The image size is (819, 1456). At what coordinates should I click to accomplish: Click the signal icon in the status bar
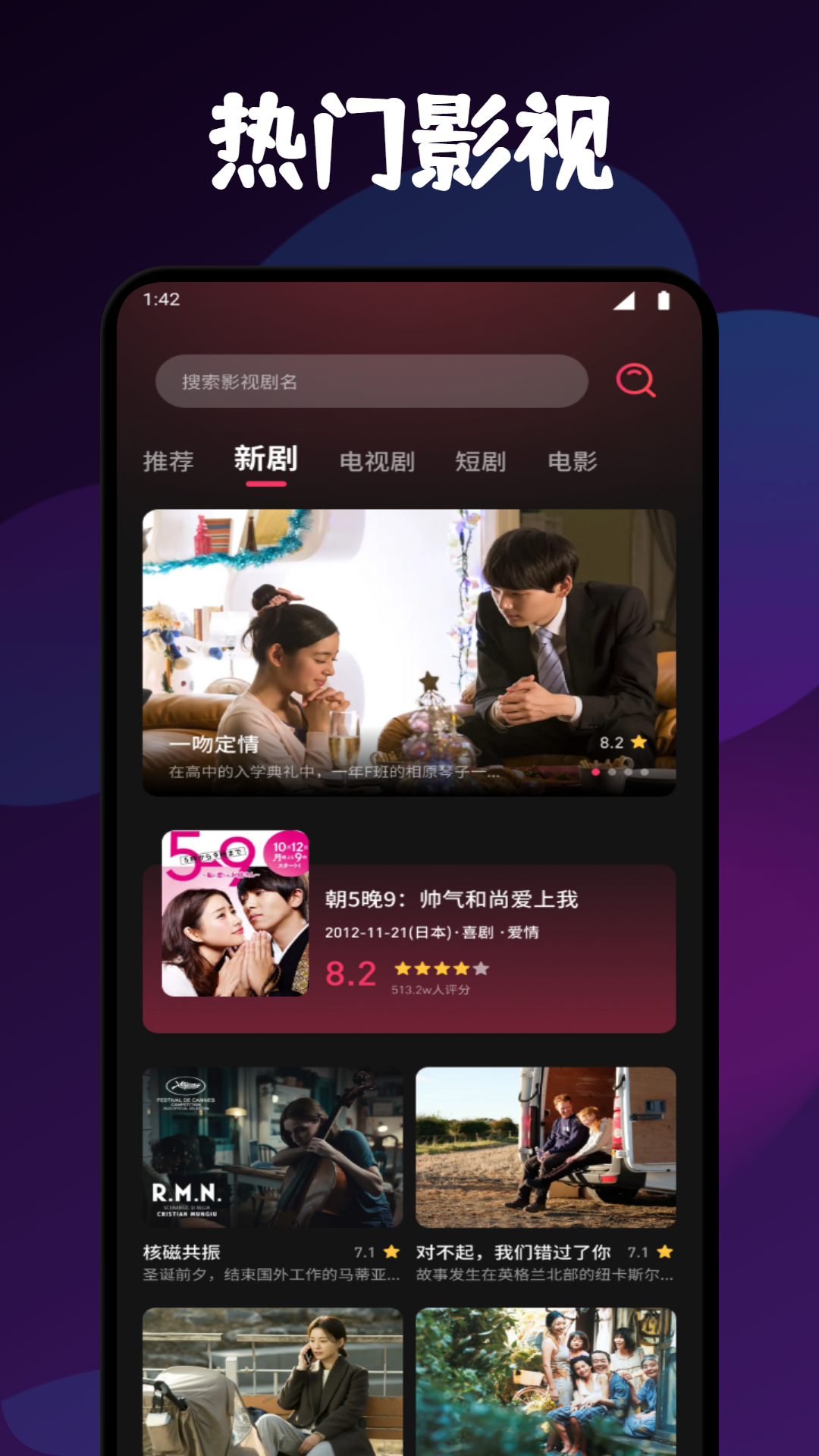[623, 301]
